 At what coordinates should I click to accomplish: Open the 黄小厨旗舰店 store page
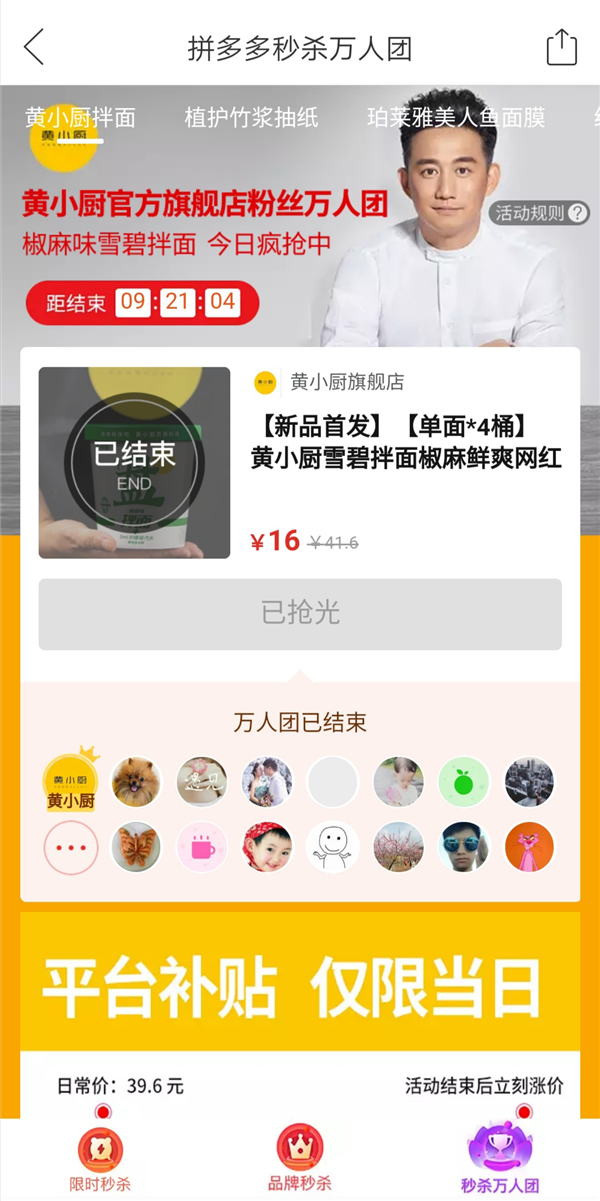click(x=346, y=382)
